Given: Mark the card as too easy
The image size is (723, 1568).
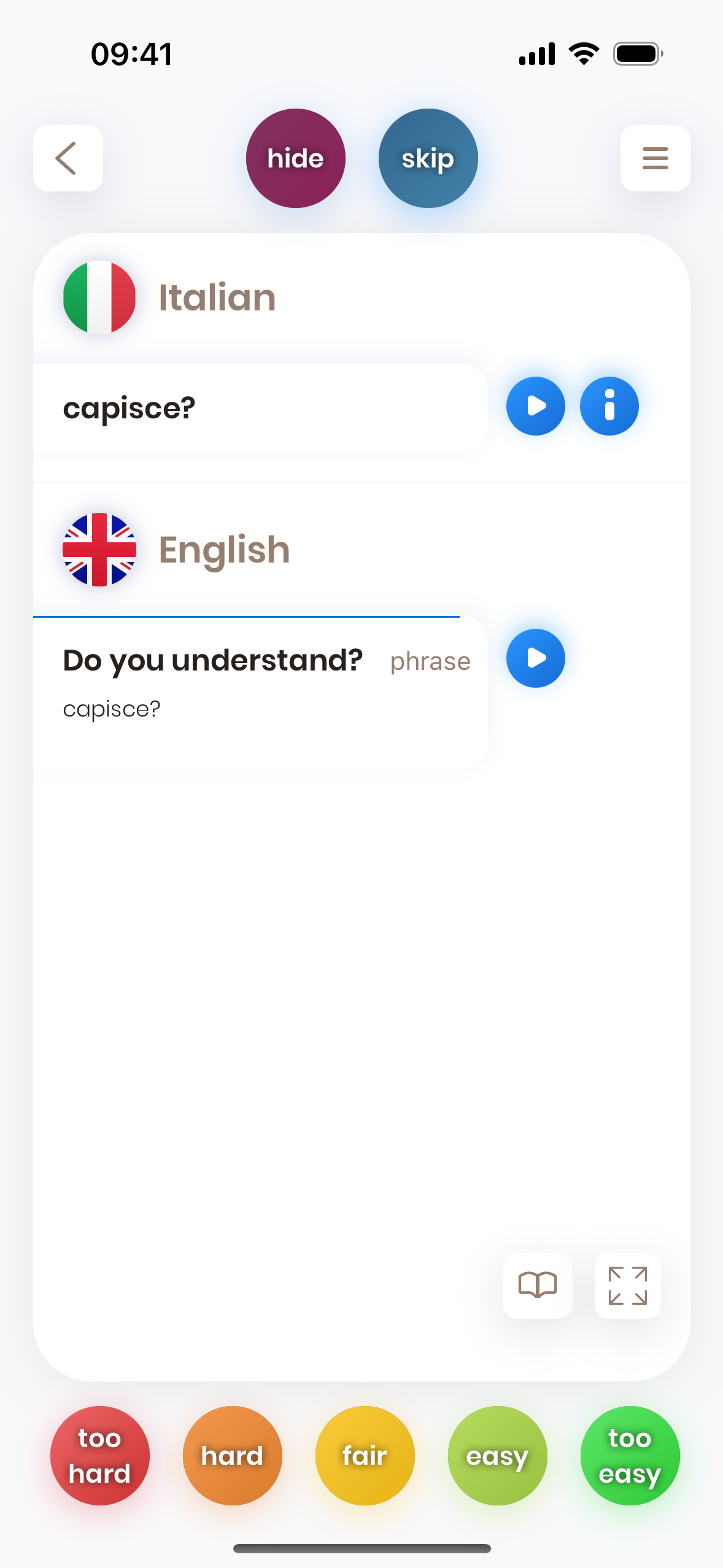Looking at the screenshot, I should pos(630,1456).
